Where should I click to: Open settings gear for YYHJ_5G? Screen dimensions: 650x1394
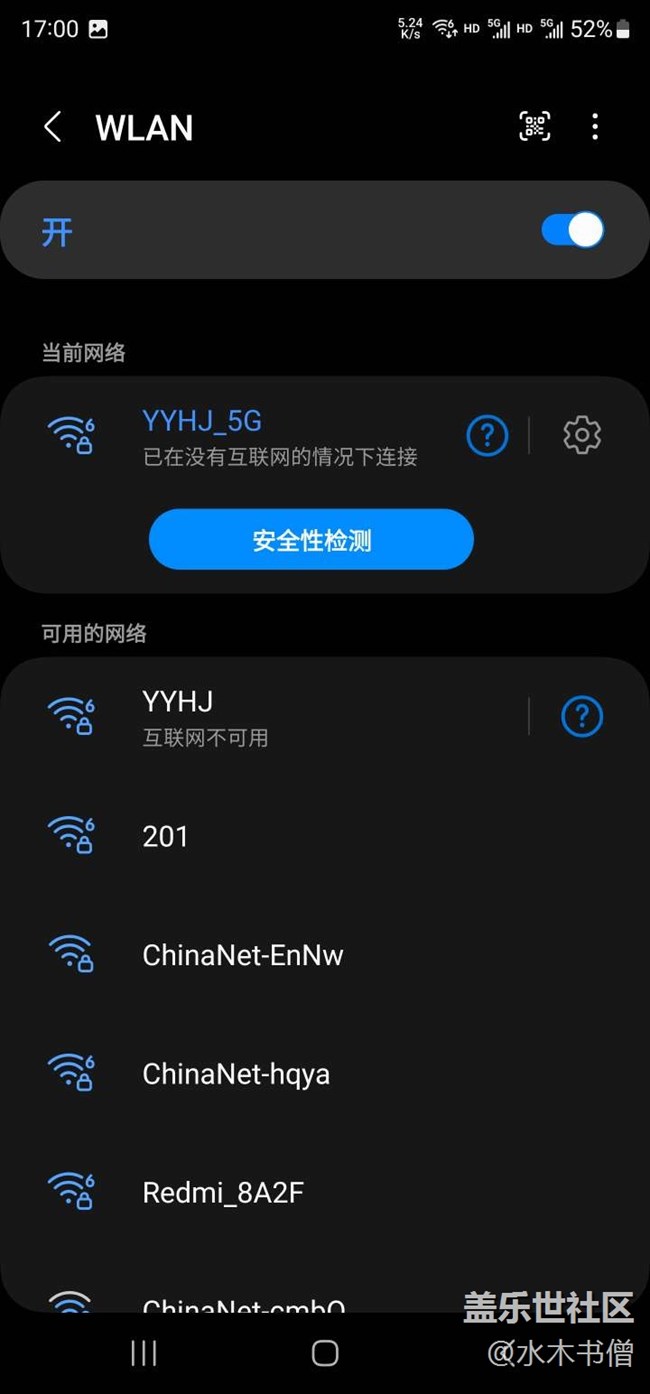(582, 435)
